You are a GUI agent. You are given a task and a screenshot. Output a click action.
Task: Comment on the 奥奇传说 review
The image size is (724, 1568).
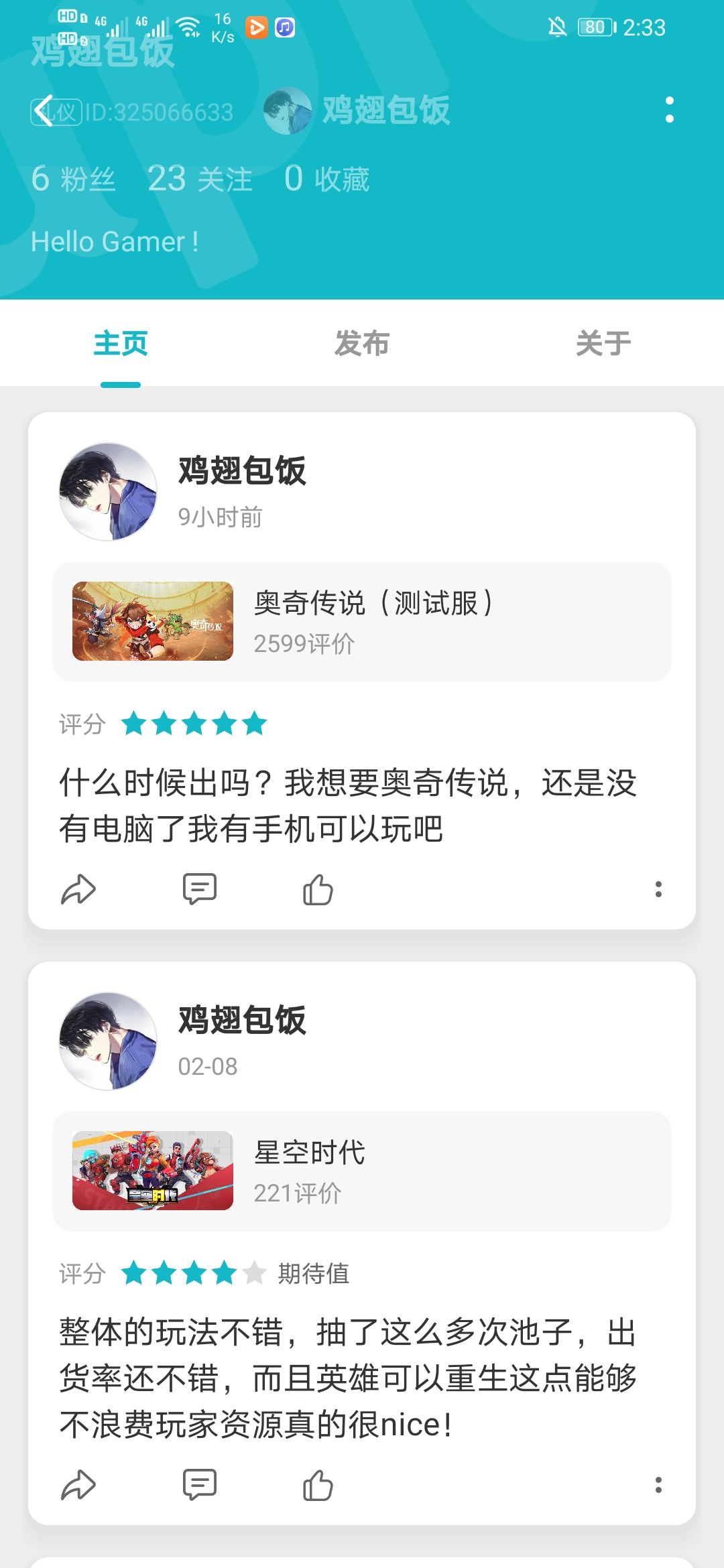click(199, 890)
